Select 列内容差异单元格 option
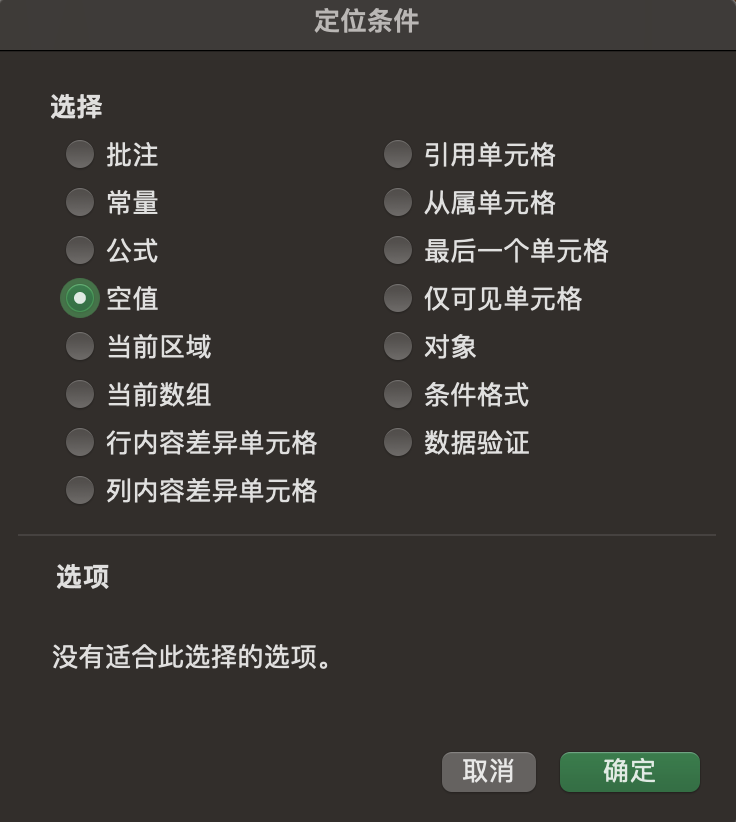 click(x=80, y=490)
